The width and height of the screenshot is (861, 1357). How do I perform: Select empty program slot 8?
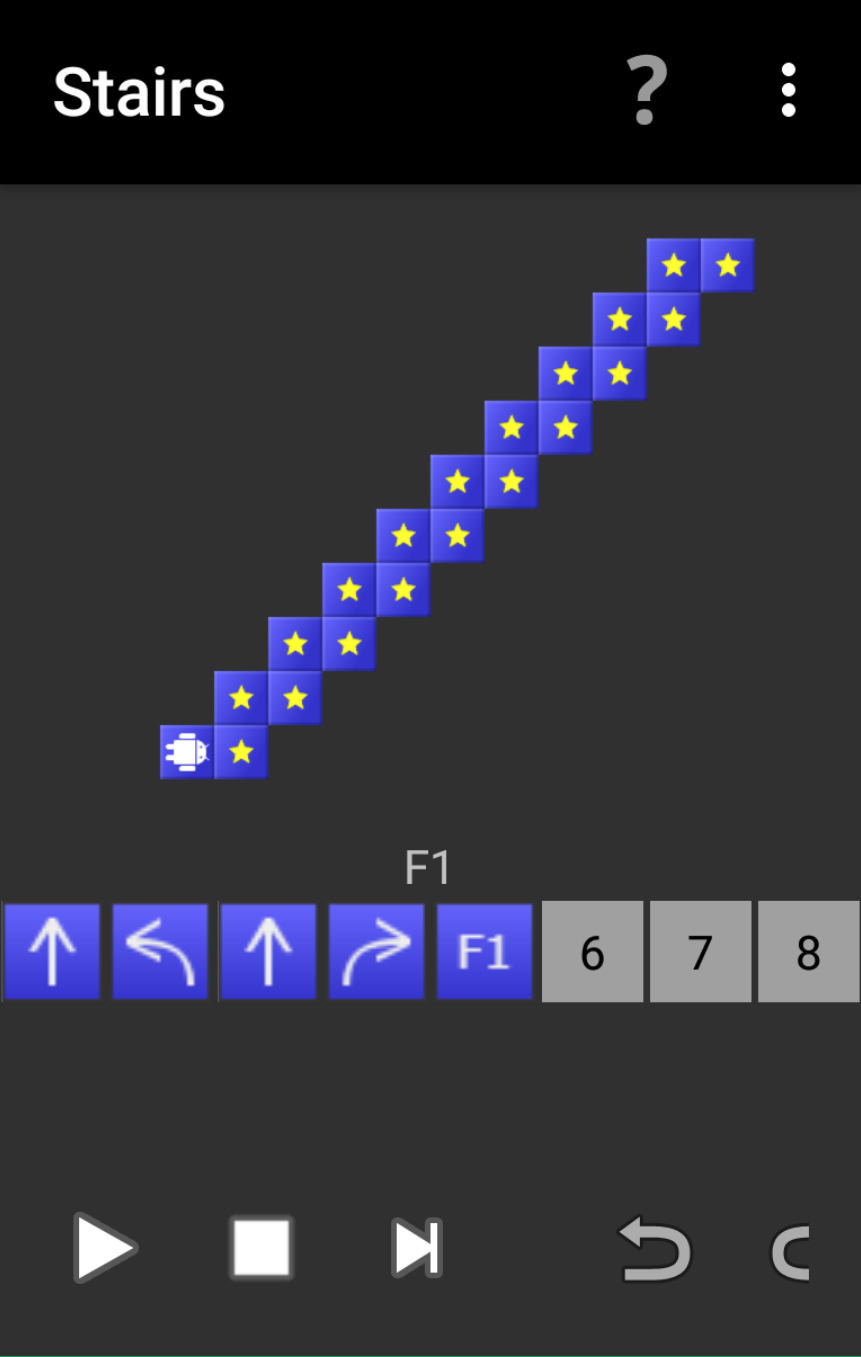pyautogui.click(x=808, y=951)
